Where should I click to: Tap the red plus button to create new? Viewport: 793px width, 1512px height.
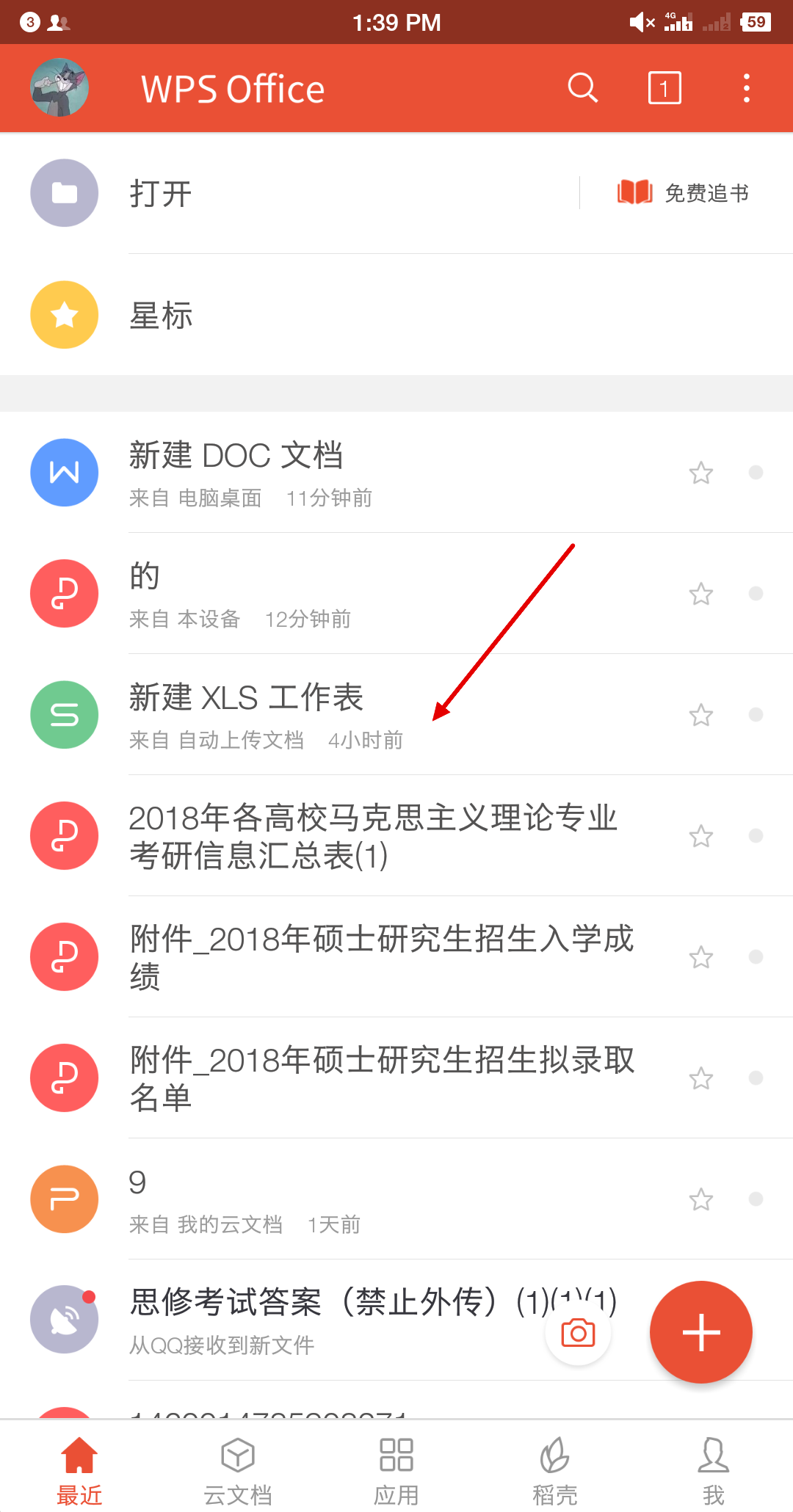pyautogui.click(x=701, y=1332)
